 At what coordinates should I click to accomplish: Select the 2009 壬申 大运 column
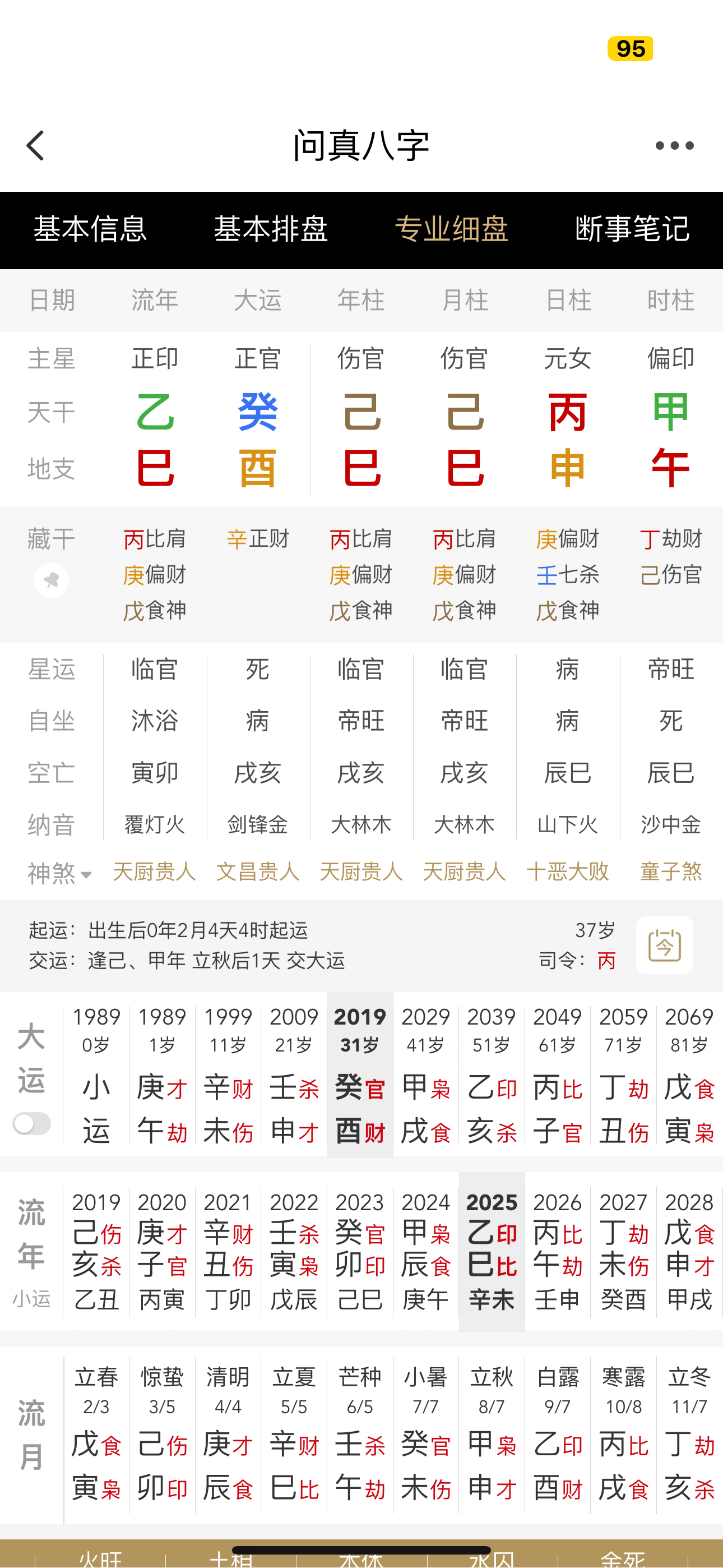coord(294,1074)
